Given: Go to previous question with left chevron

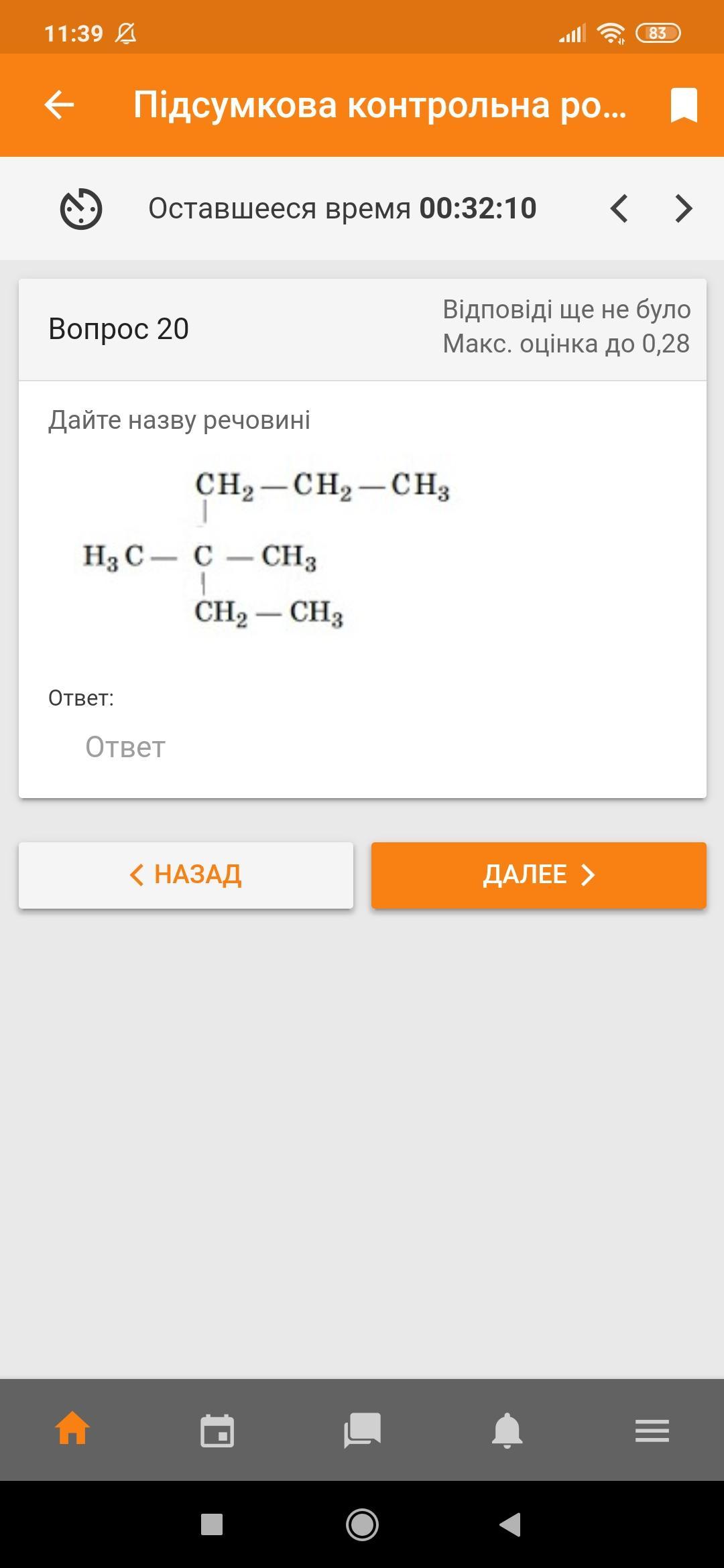Looking at the screenshot, I should 619,208.
